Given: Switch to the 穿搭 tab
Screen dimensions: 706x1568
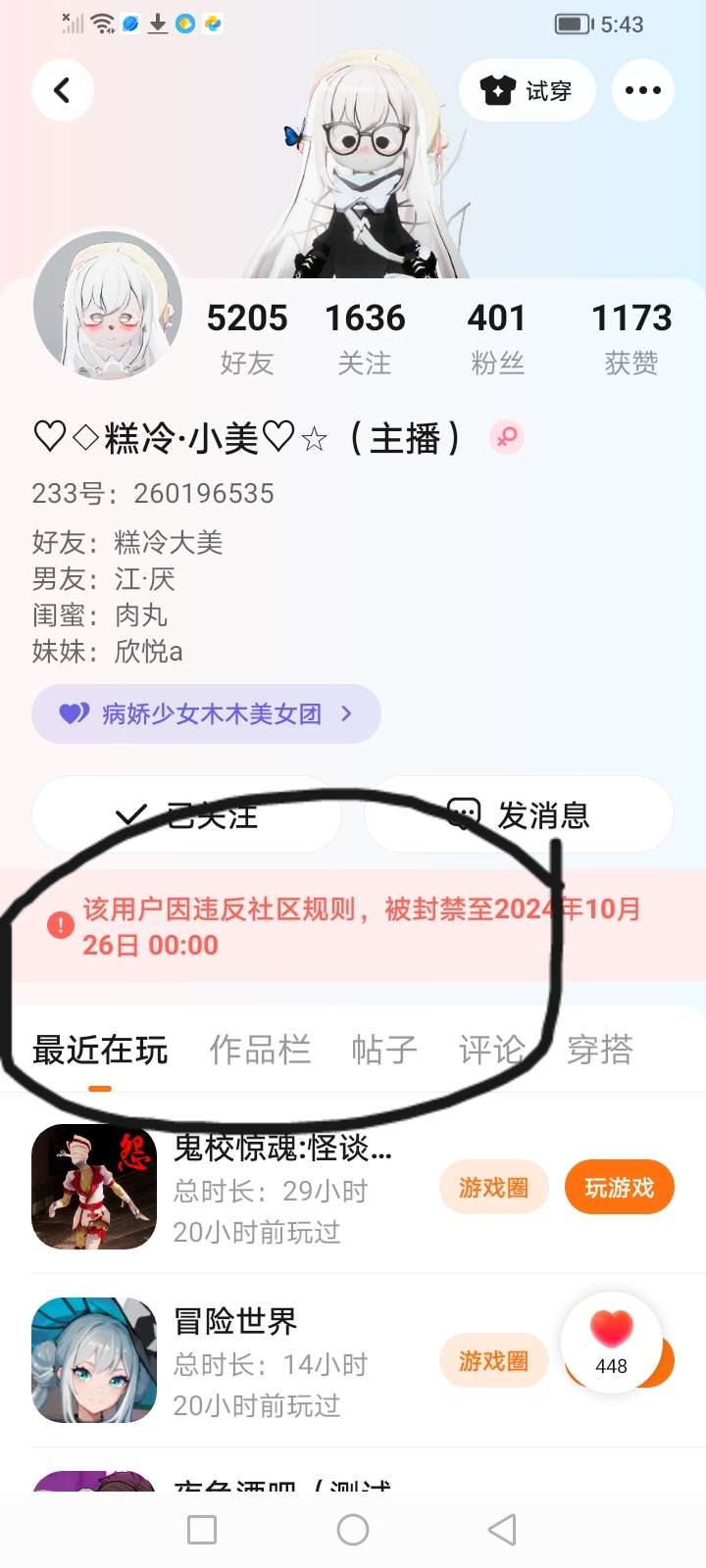Looking at the screenshot, I should coord(600,1050).
